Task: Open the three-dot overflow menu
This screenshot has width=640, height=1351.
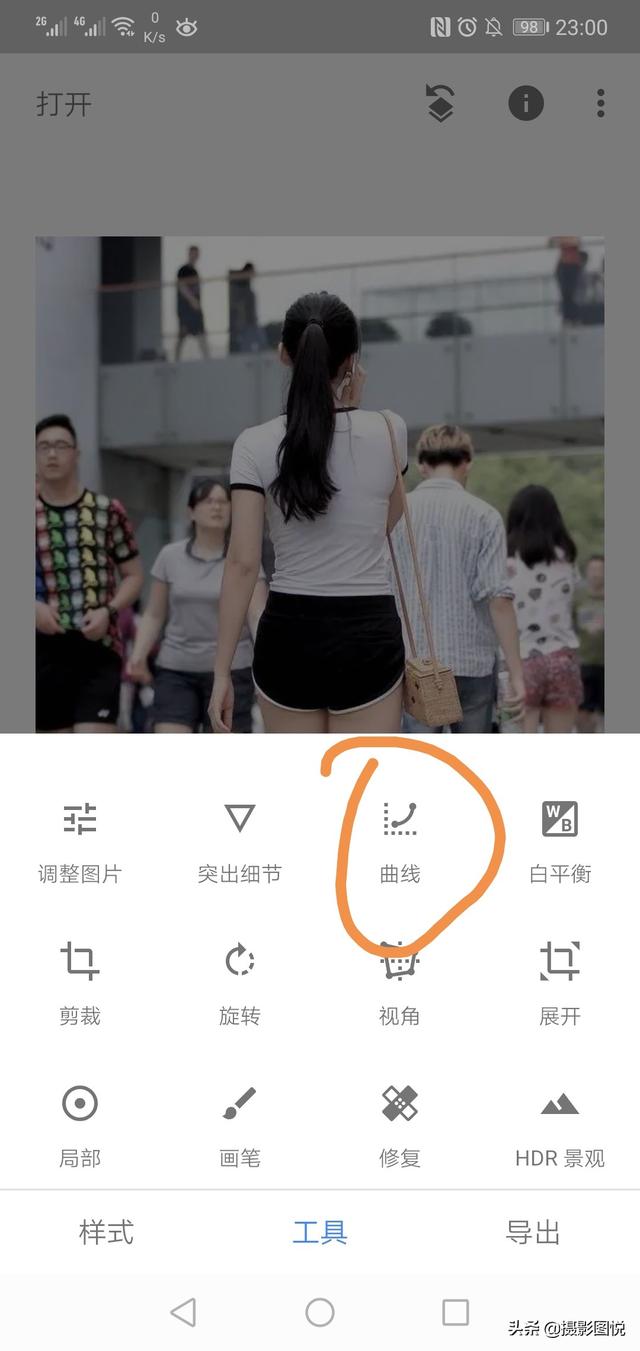Action: (601, 103)
